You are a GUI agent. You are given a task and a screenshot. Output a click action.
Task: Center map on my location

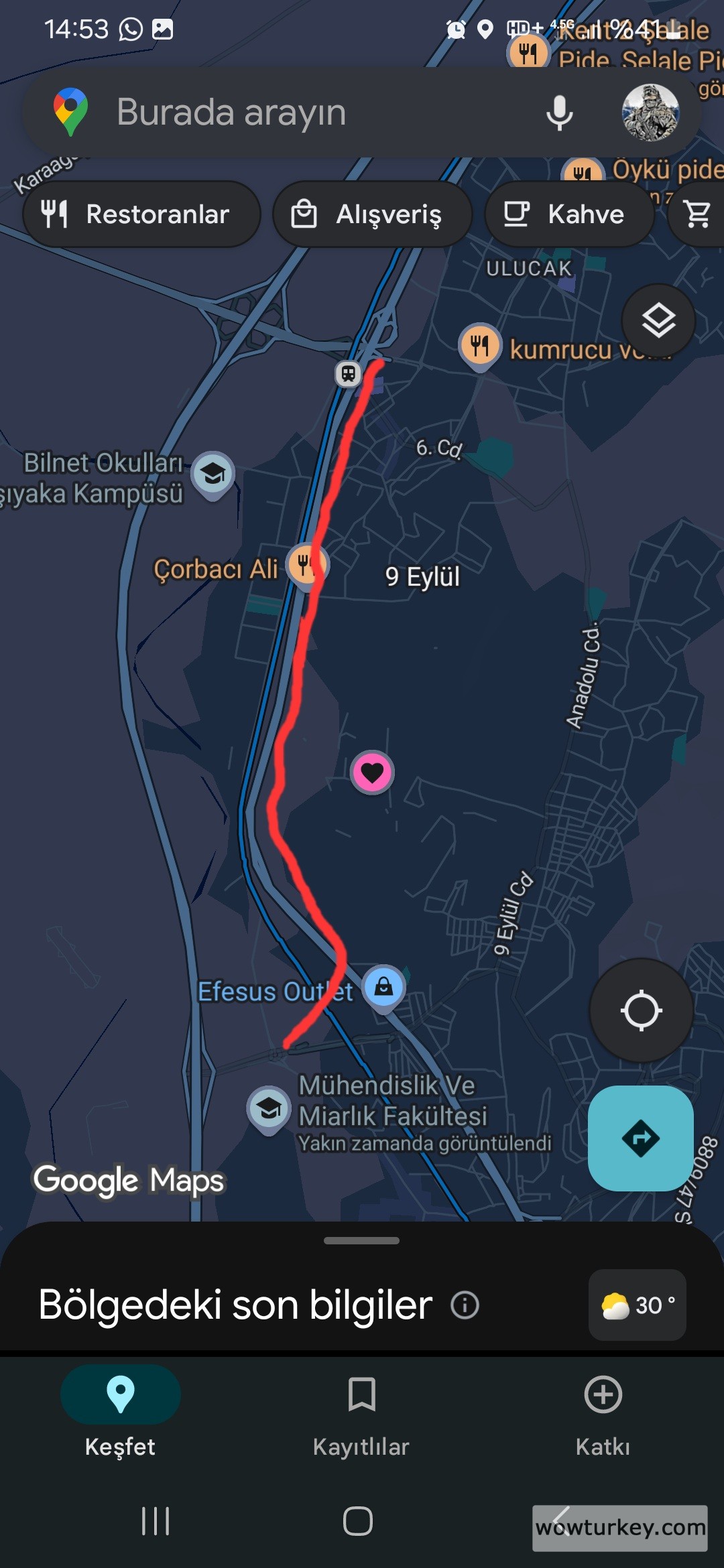641,1010
